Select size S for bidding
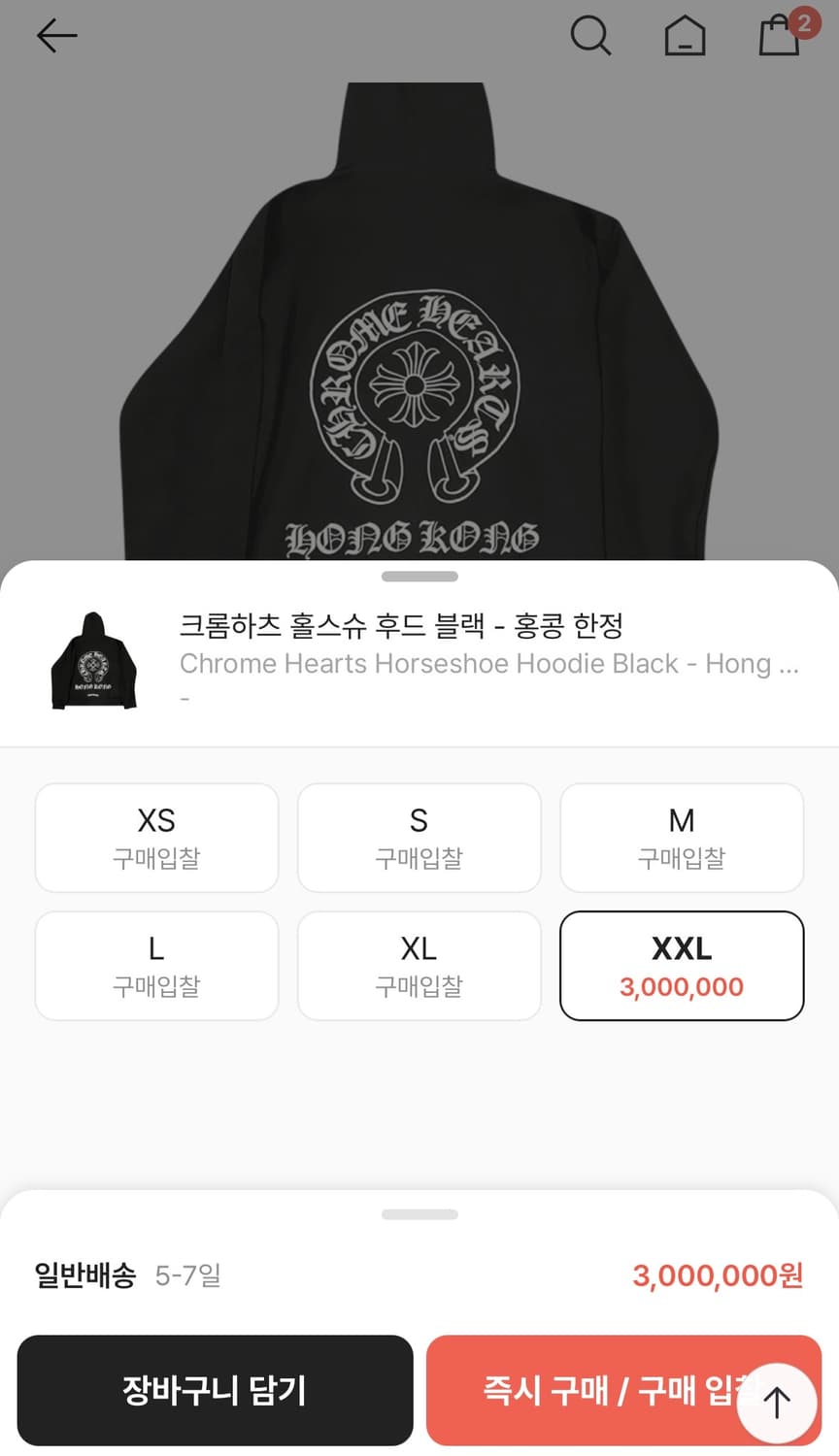This screenshot has height=1456, width=839. (419, 837)
